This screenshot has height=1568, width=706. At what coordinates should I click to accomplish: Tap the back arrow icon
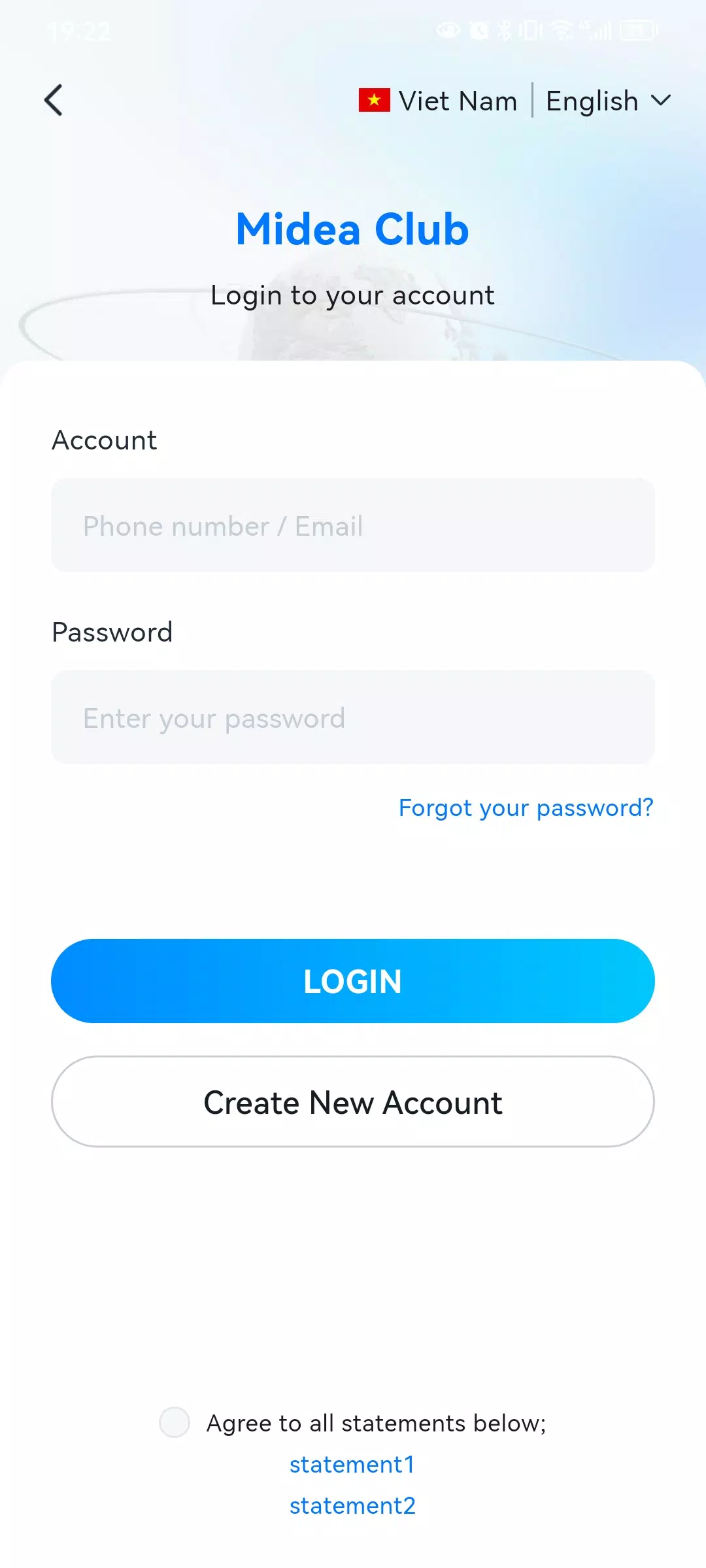(53, 101)
